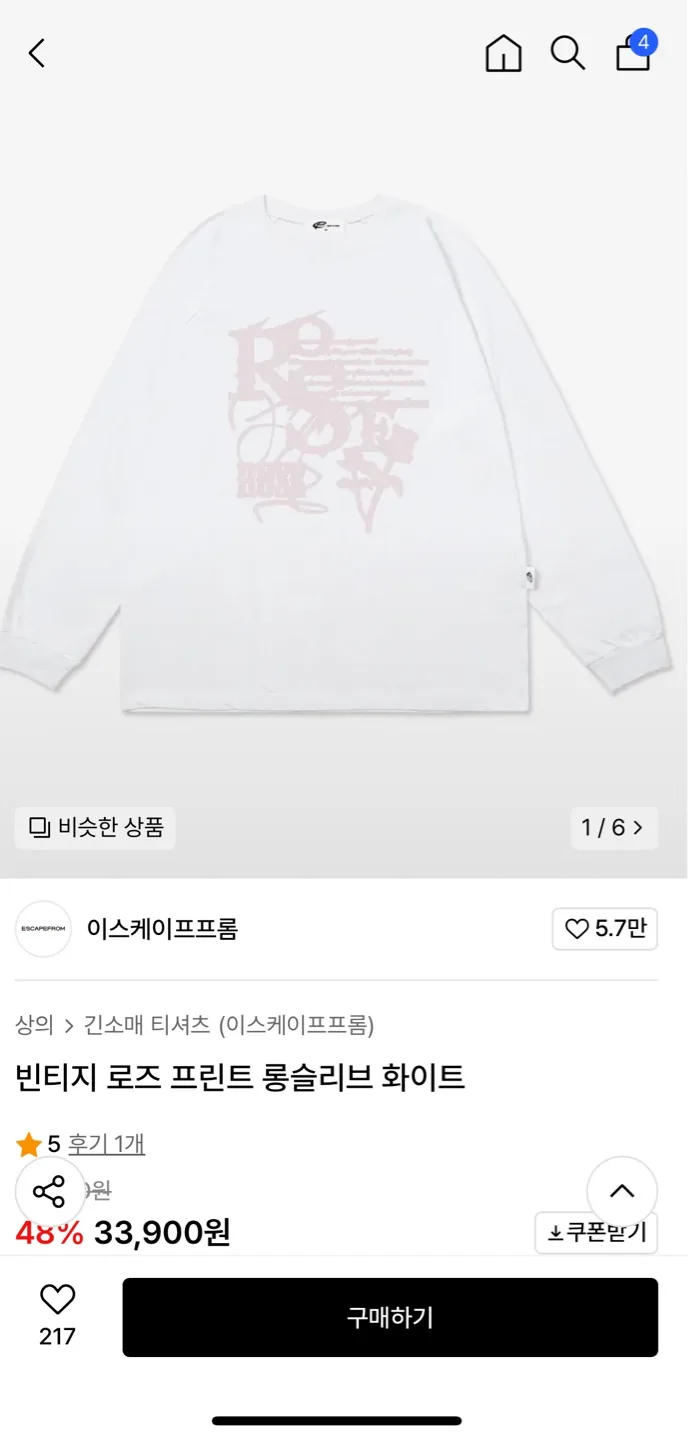Open the shopping bag with 4 items
This screenshot has height=1440, width=688.
coord(633,53)
